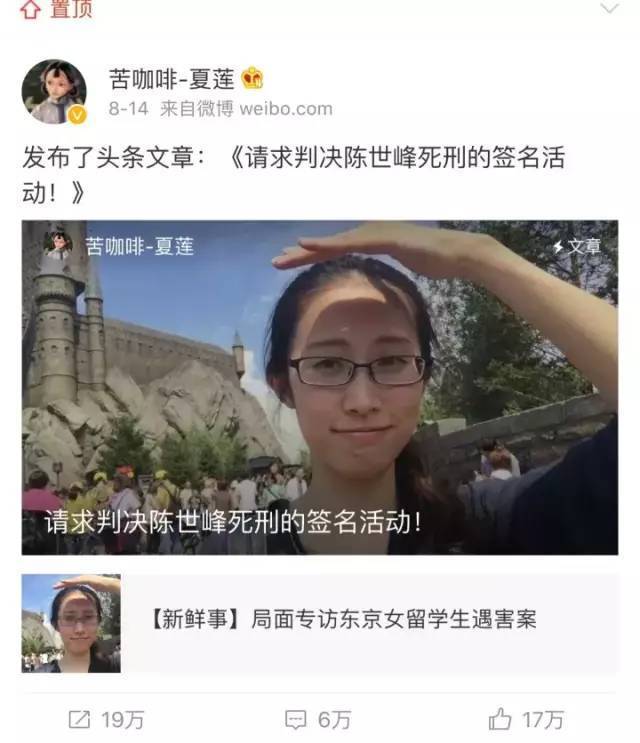Image resolution: width=640 pixels, height=743 pixels.
Task: Like this post with 17万 likes
Action: (x=527, y=718)
